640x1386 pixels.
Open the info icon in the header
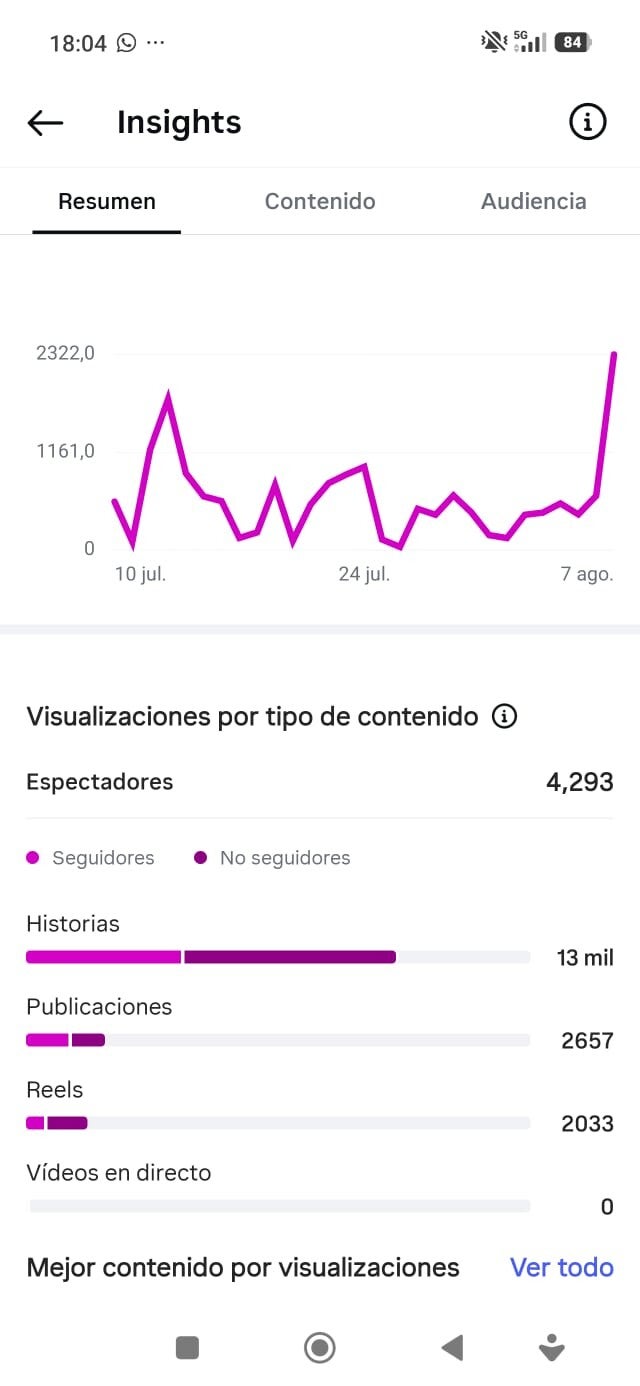click(x=588, y=122)
